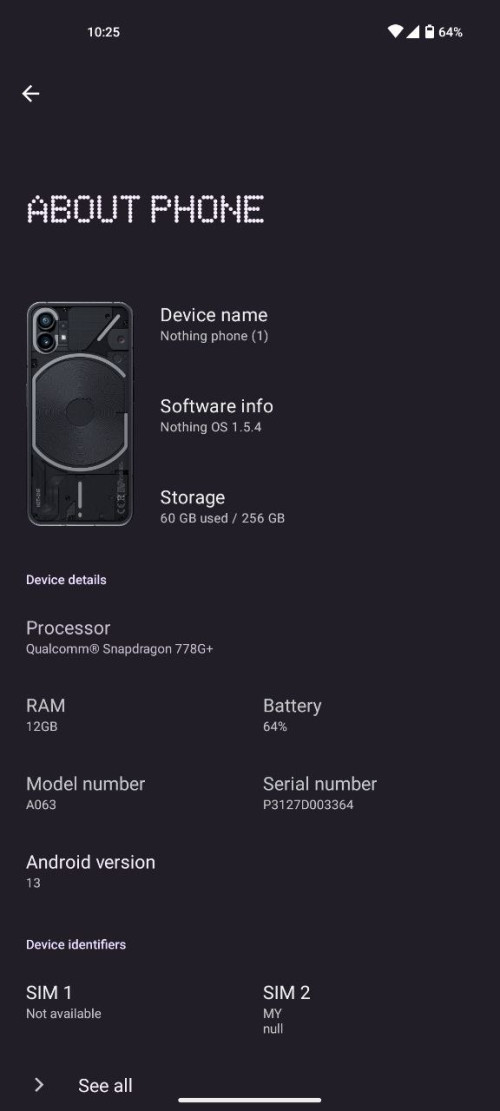Viewport: 500px width, 1111px height.
Task: Open Battery info
Action: (292, 716)
